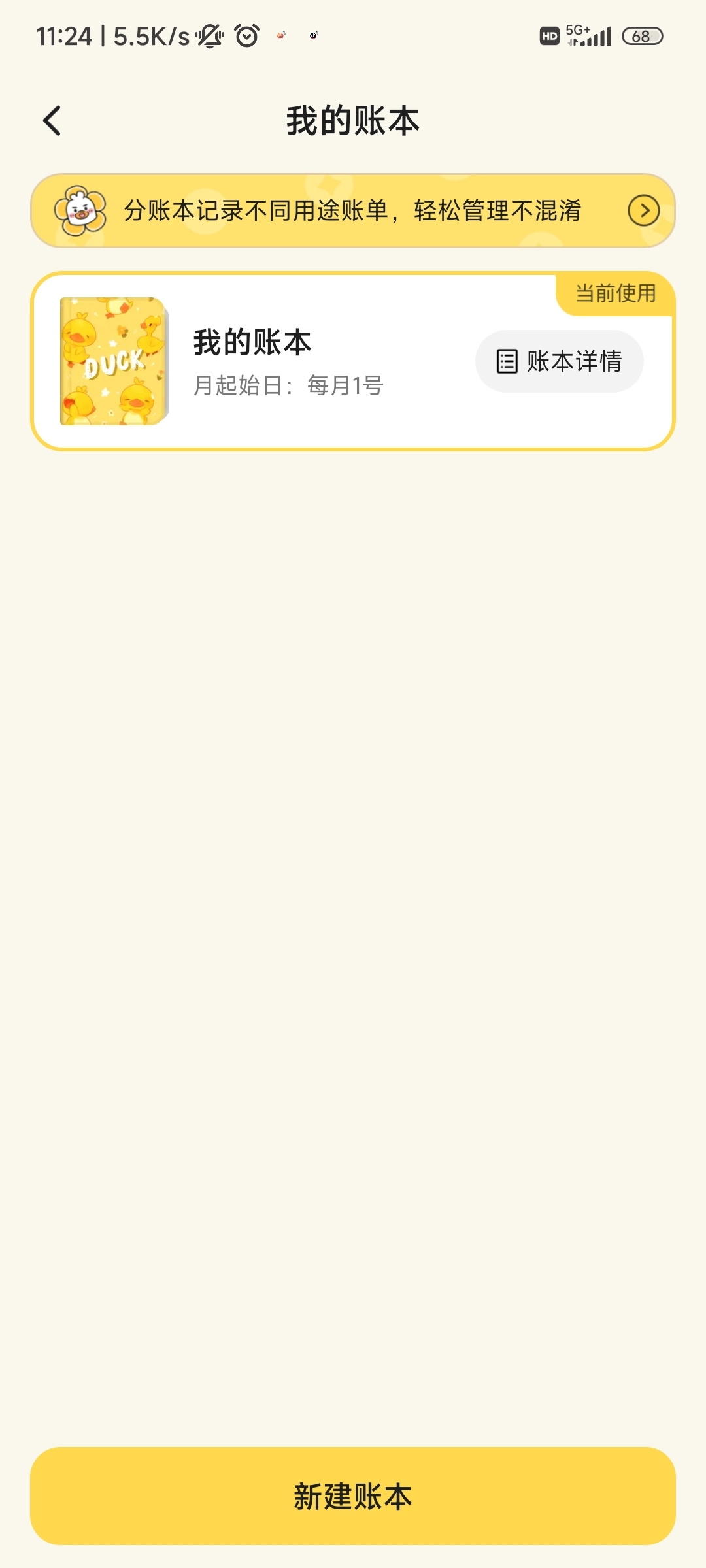
Task: Create a new ledger with 新建账本
Action: tap(353, 1495)
